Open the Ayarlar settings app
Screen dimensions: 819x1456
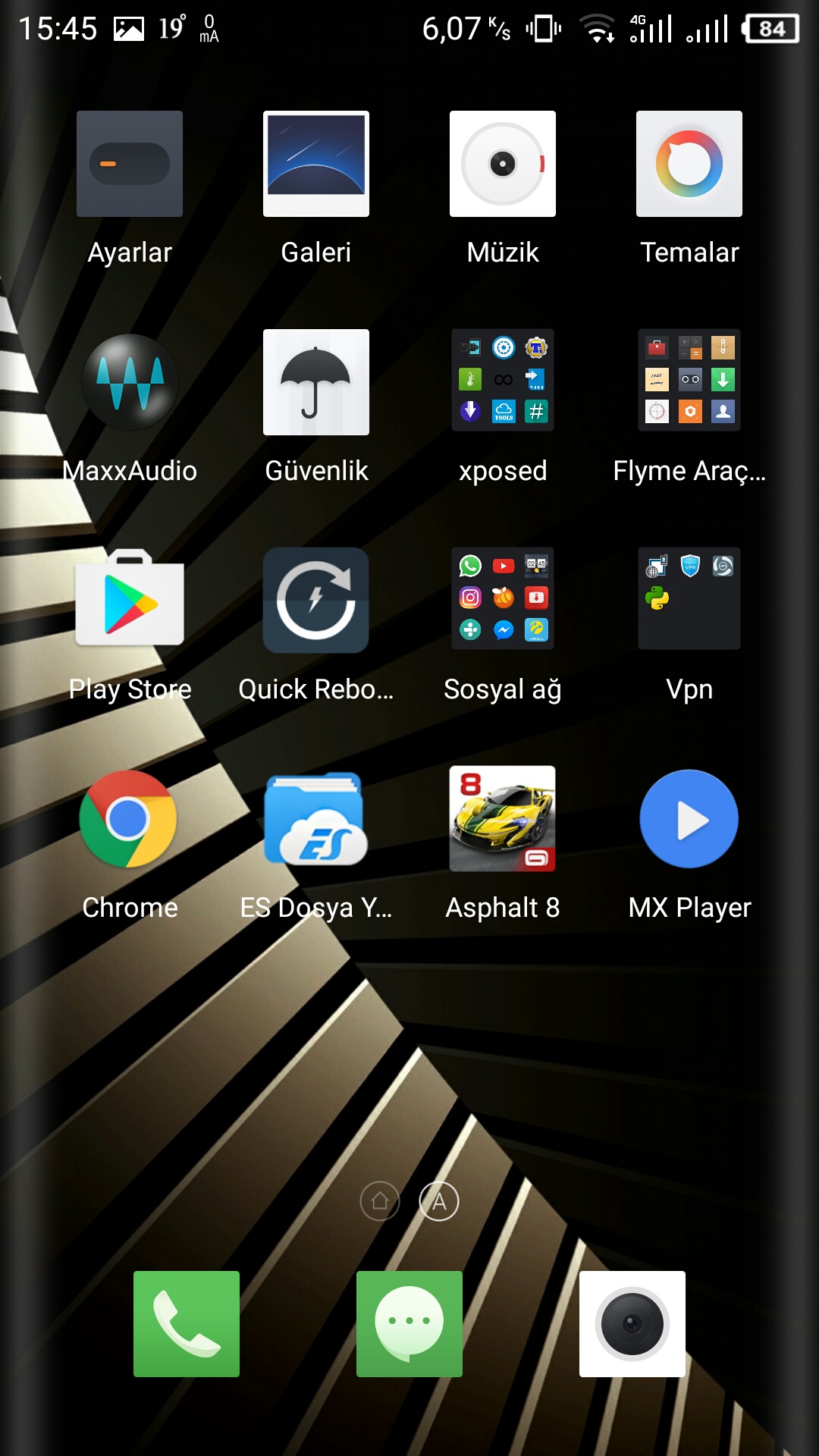(x=130, y=164)
